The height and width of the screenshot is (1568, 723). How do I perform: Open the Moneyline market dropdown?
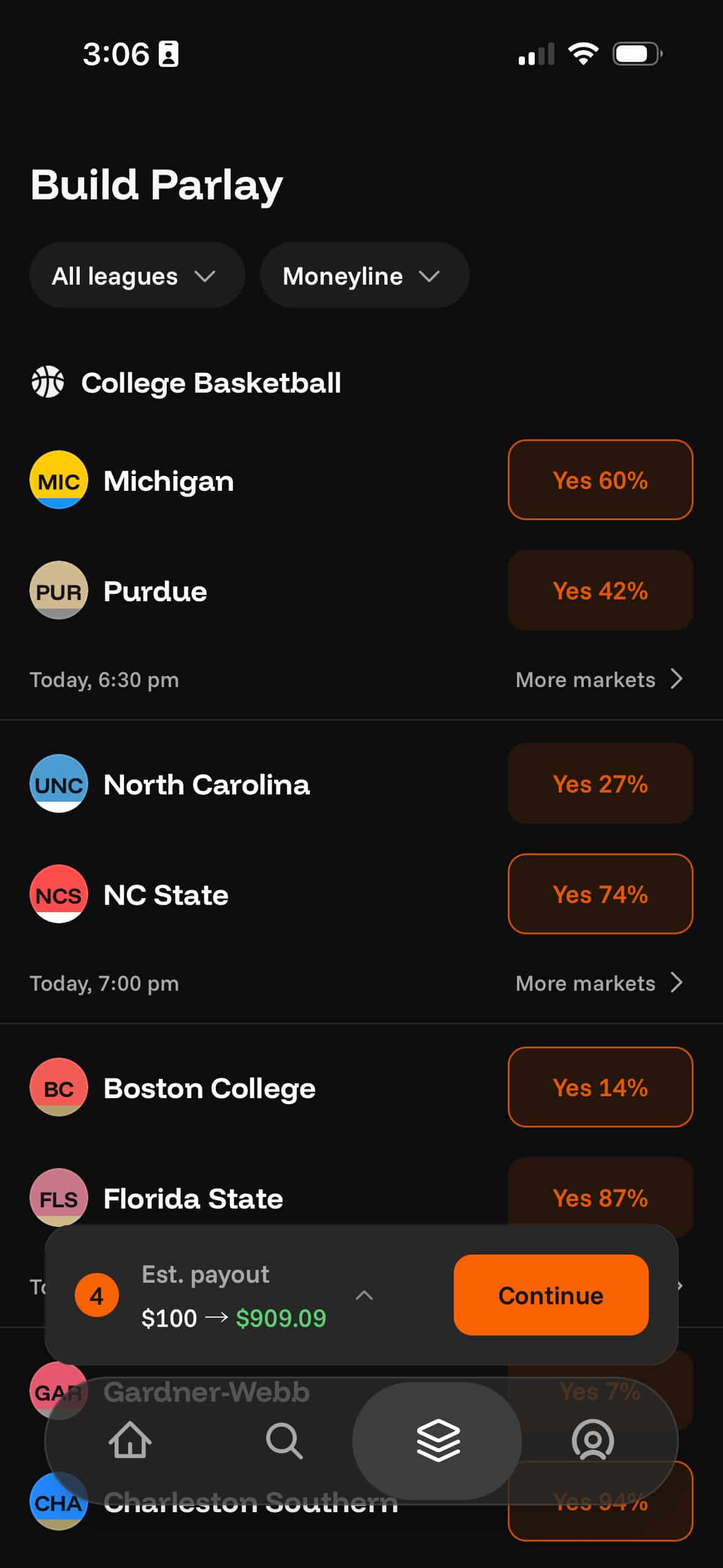point(364,275)
